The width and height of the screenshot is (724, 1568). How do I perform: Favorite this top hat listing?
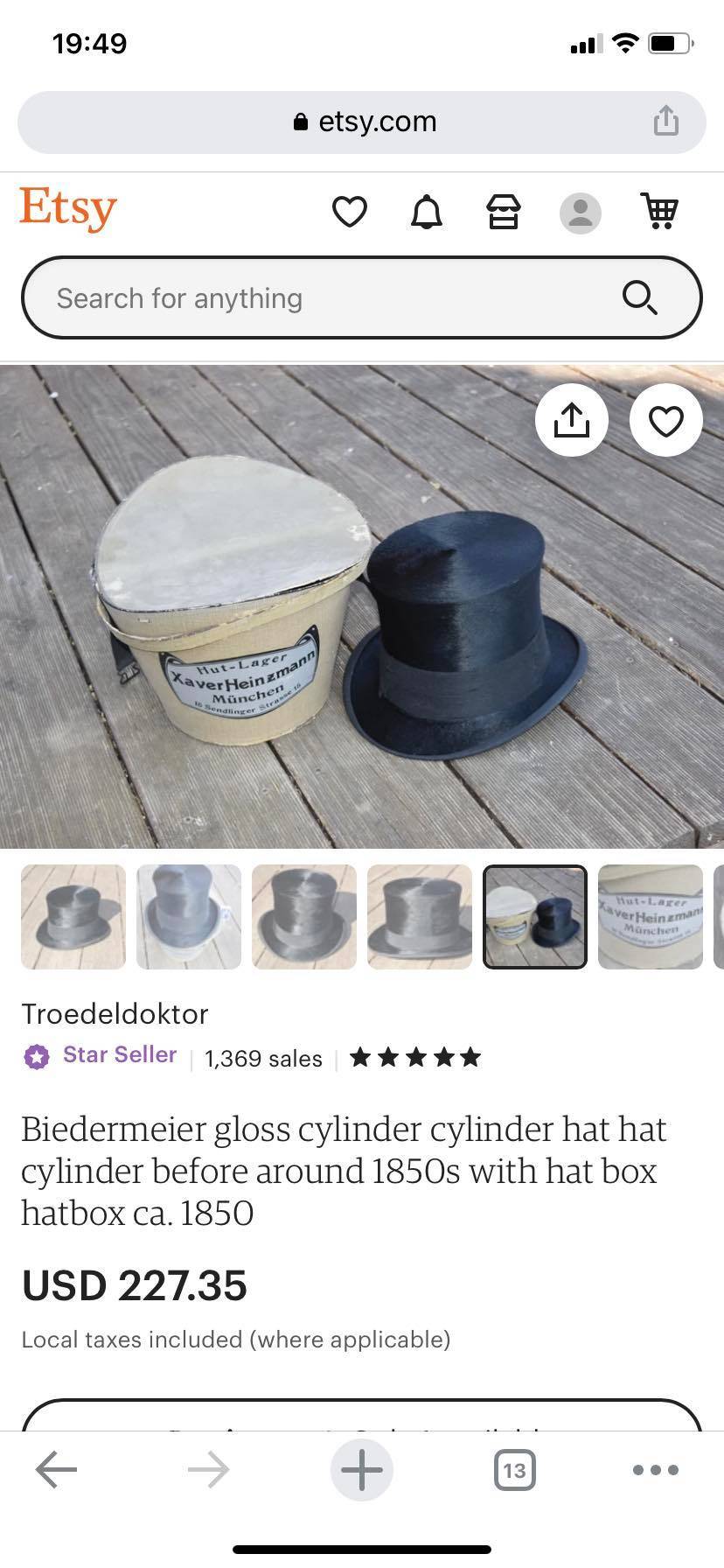point(666,420)
